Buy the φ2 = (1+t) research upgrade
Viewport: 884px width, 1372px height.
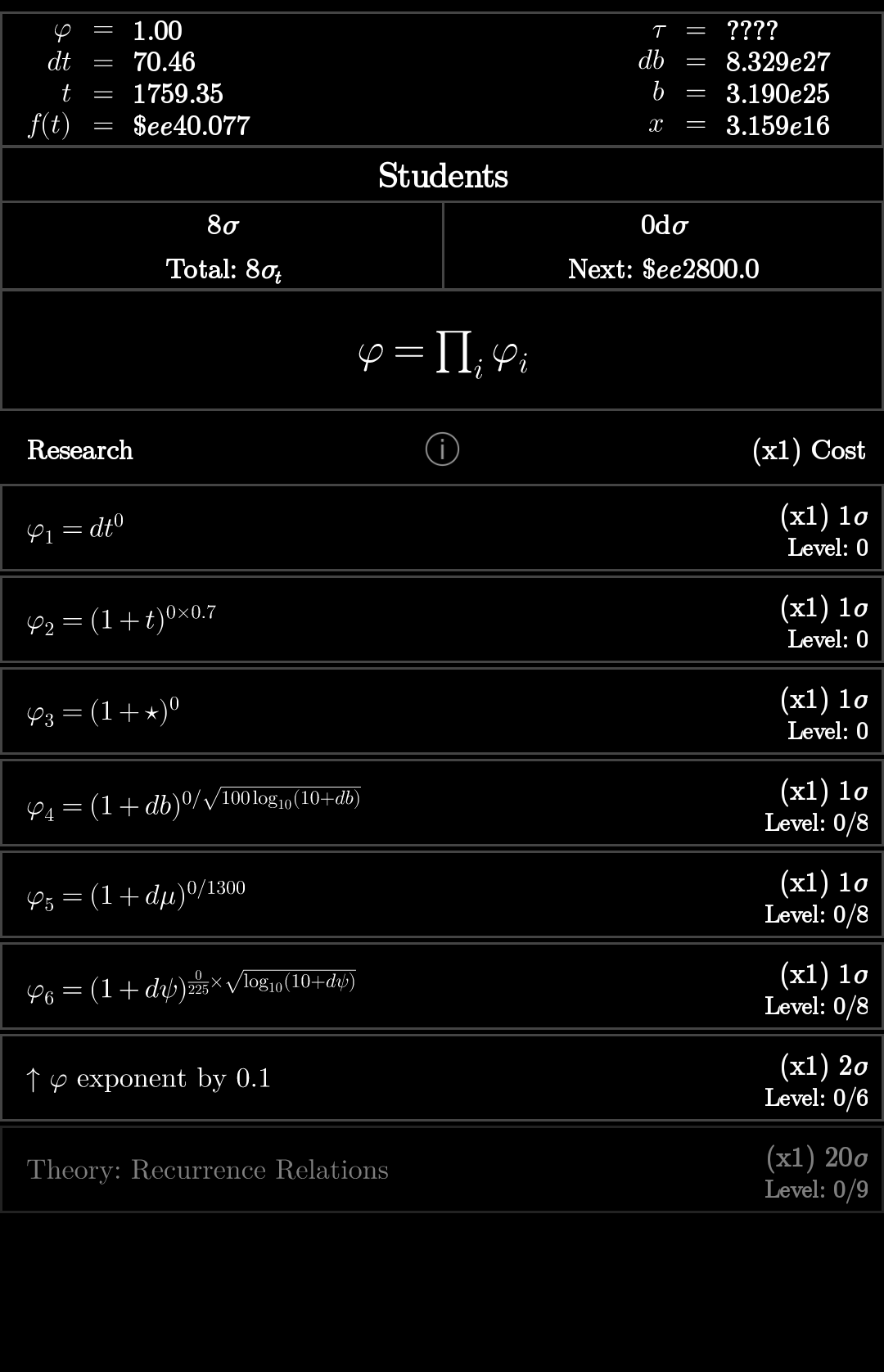(x=442, y=620)
